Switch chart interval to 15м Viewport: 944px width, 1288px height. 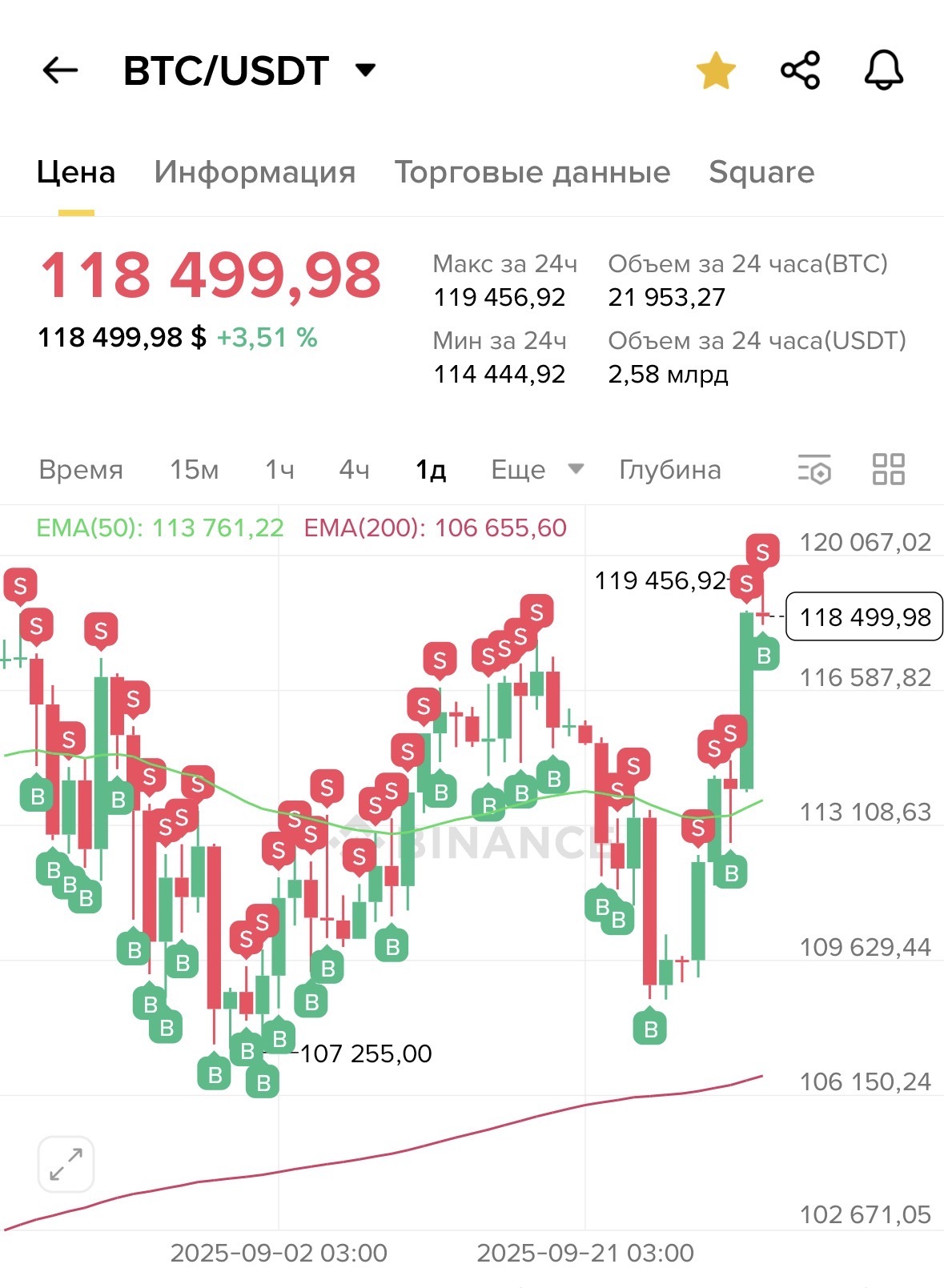[x=194, y=470]
